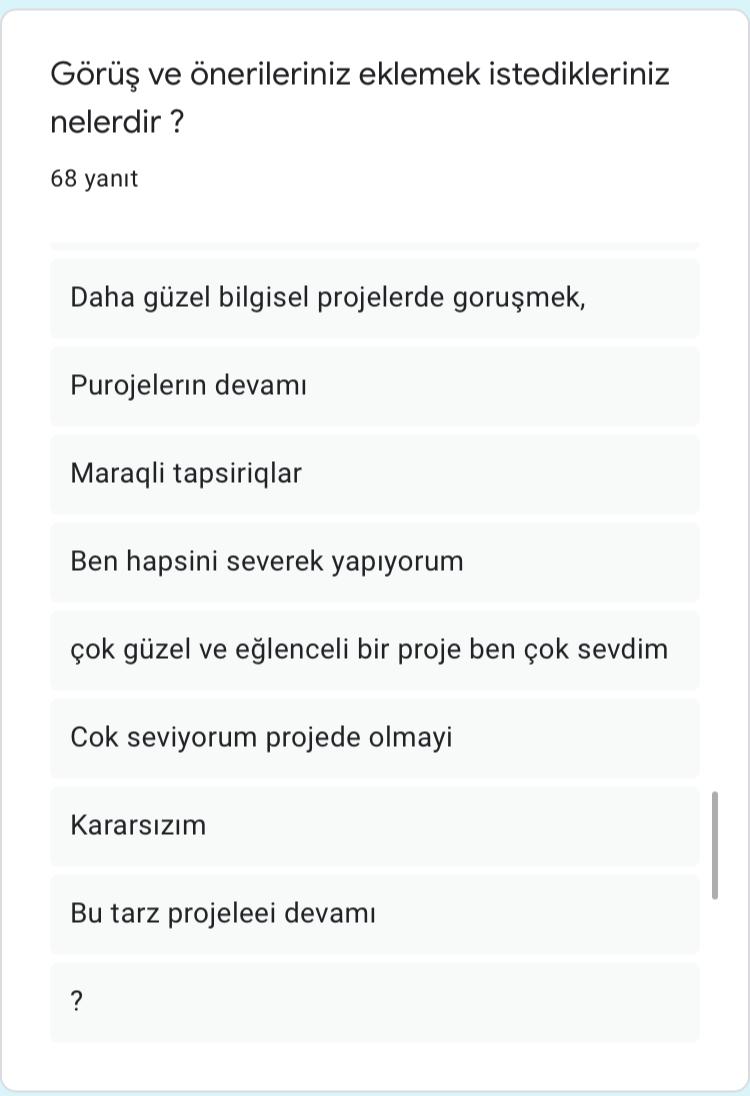Click the gap between 'Kararsızım' and 'Bu tarz projeleei devamı'
The image size is (750, 1096).
(x=374, y=868)
